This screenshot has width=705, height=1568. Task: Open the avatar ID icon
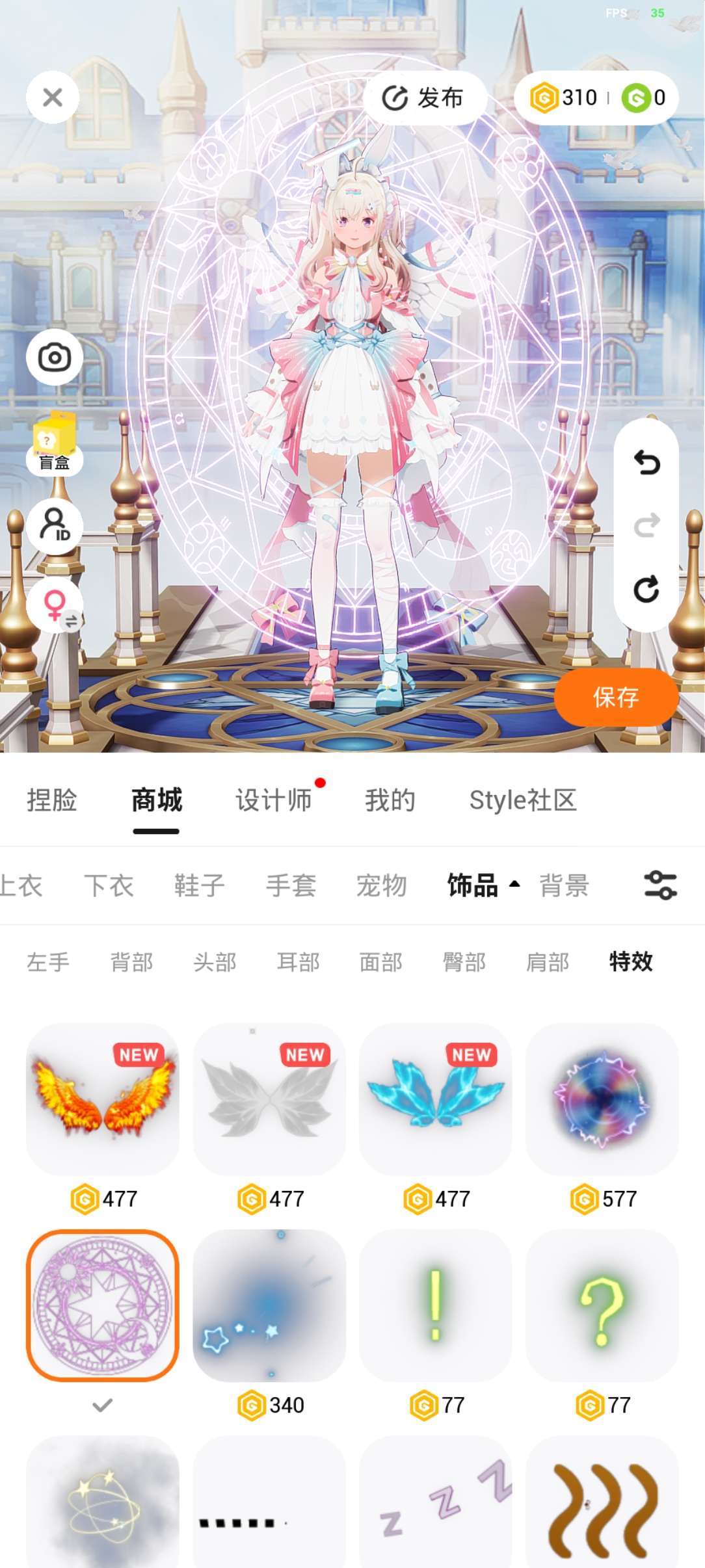pyautogui.click(x=55, y=525)
